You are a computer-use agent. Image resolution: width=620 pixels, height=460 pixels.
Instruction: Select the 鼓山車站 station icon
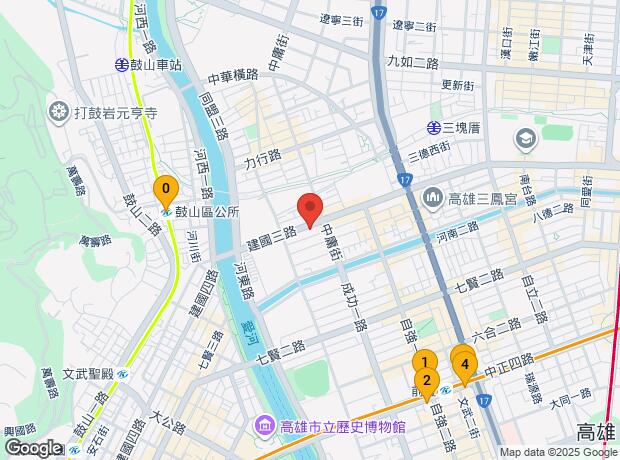pyautogui.click(x=121, y=63)
